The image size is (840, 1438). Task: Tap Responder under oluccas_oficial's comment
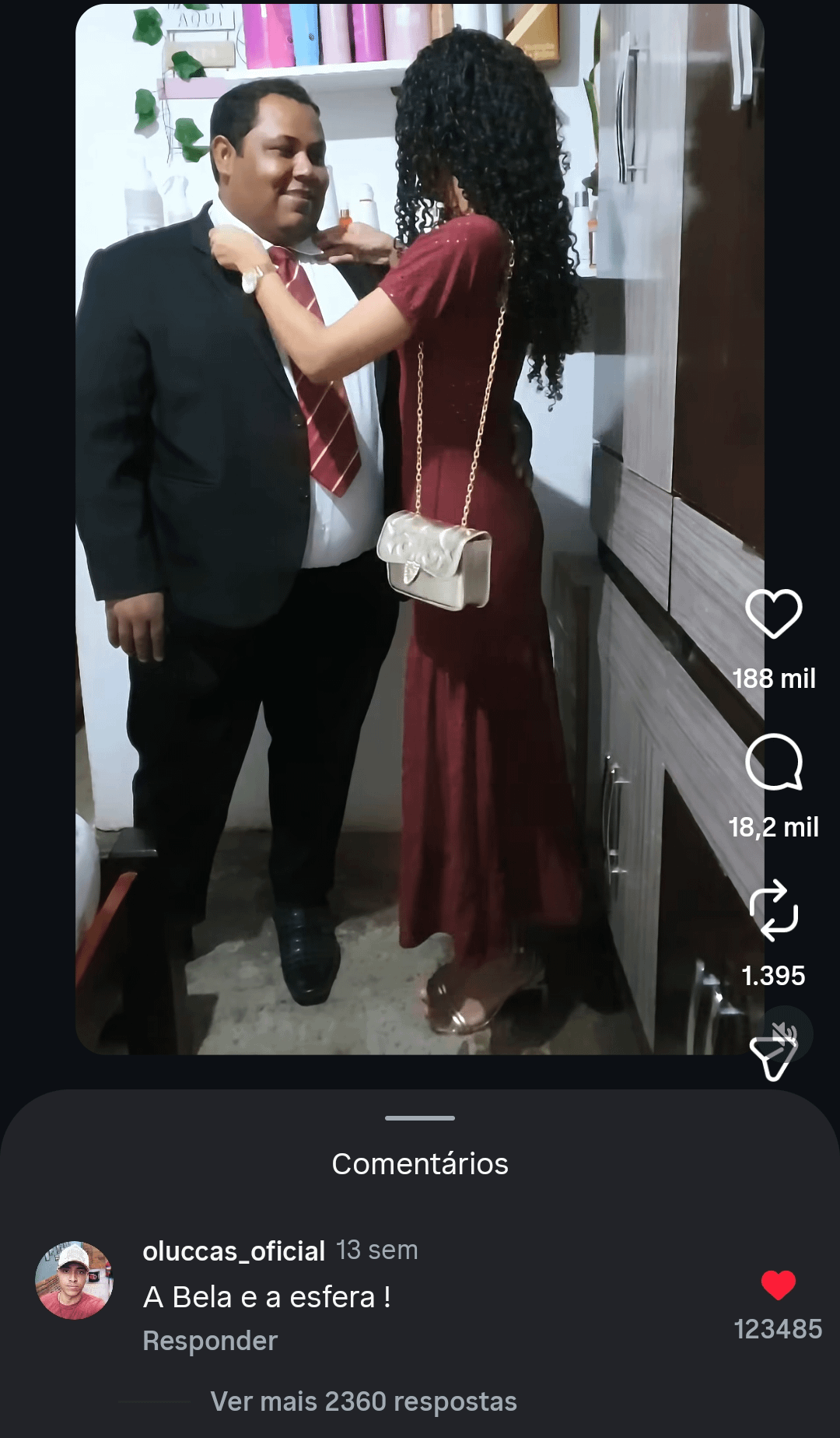coord(210,1341)
